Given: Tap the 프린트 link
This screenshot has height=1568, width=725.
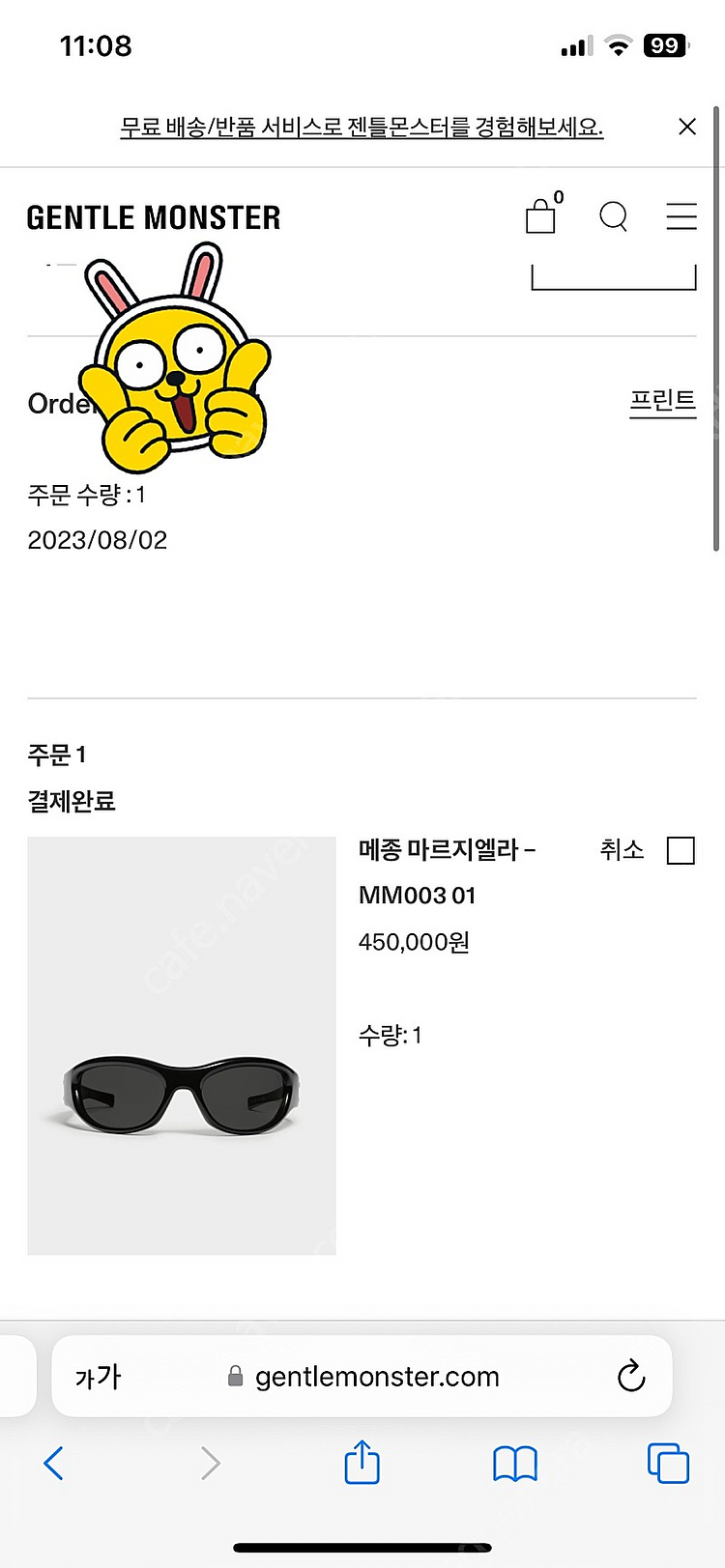Looking at the screenshot, I should (663, 401).
